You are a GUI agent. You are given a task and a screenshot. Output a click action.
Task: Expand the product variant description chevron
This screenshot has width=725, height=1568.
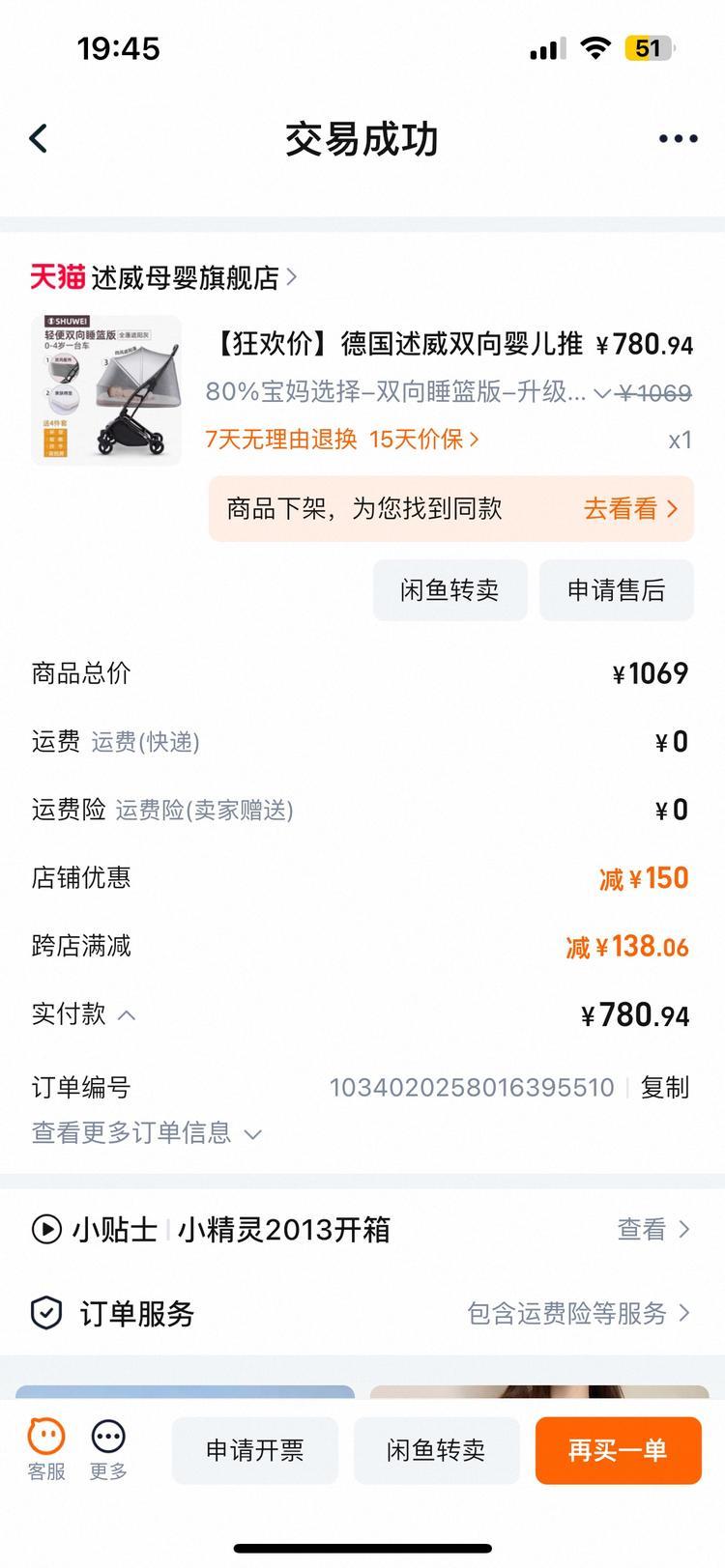tap(601, 392)
